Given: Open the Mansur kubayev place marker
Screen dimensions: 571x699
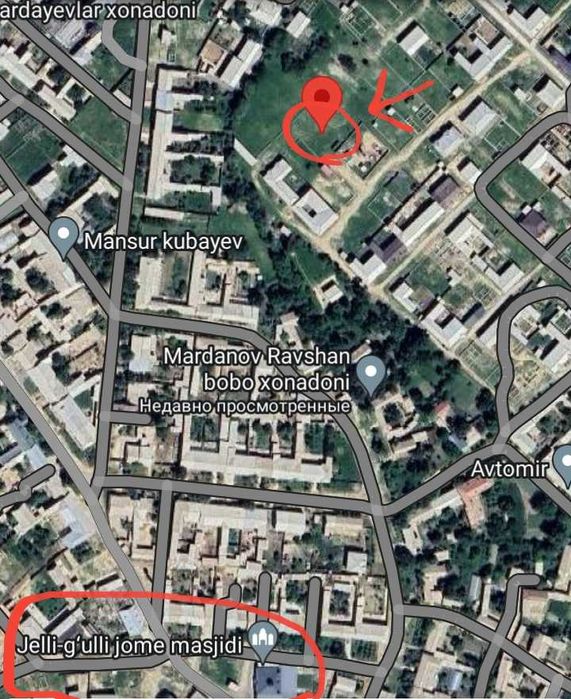Looking at the screenshot, I should pyautogui.click(x=64, y=237).
